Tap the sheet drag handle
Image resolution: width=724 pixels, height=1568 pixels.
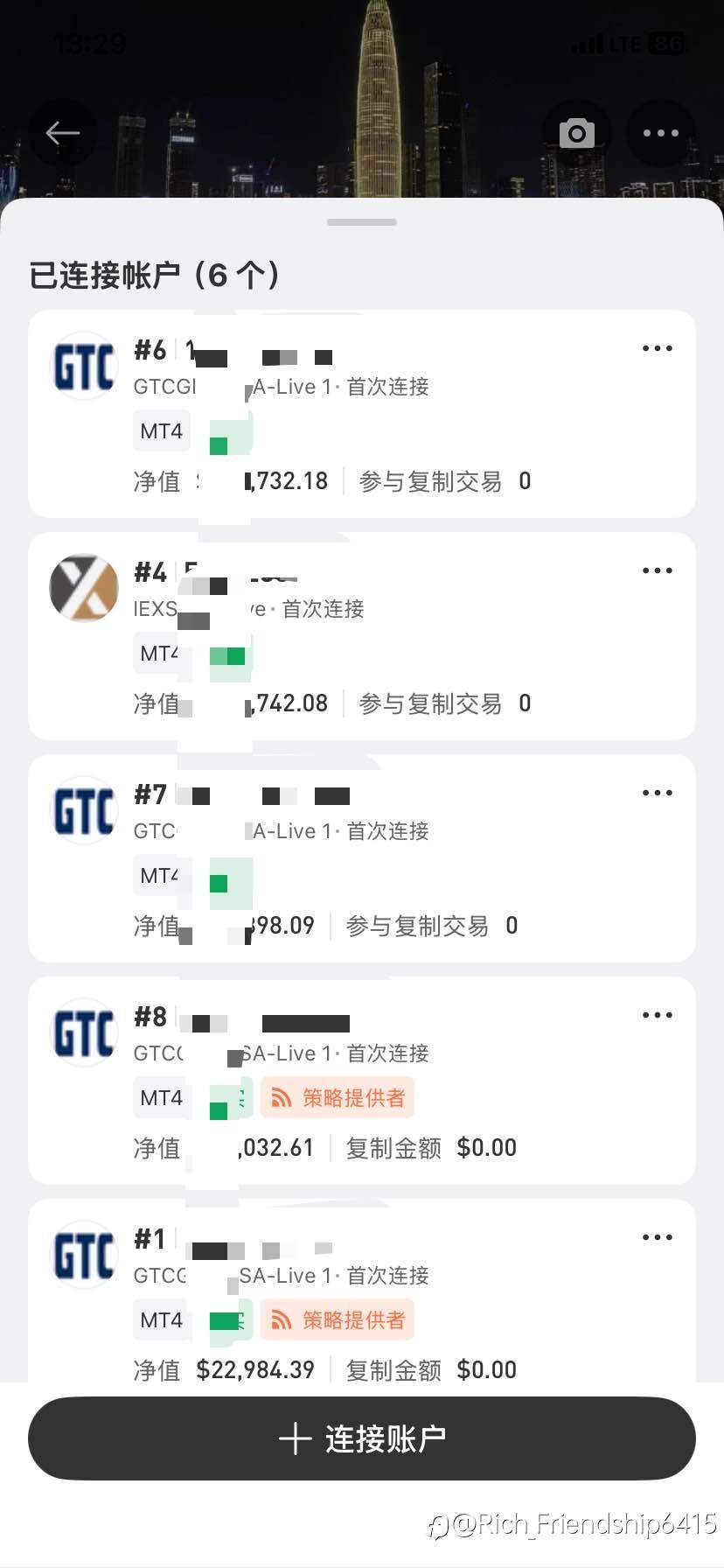click(x=362, y=222)
